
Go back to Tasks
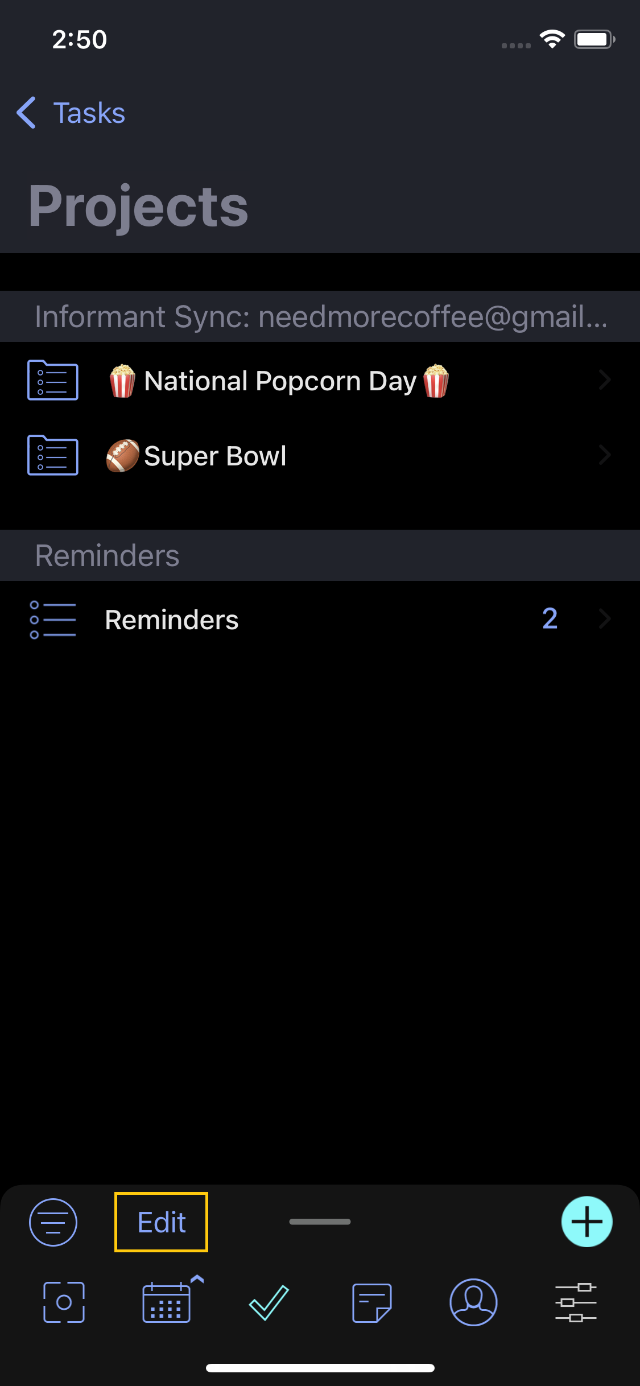71,113
